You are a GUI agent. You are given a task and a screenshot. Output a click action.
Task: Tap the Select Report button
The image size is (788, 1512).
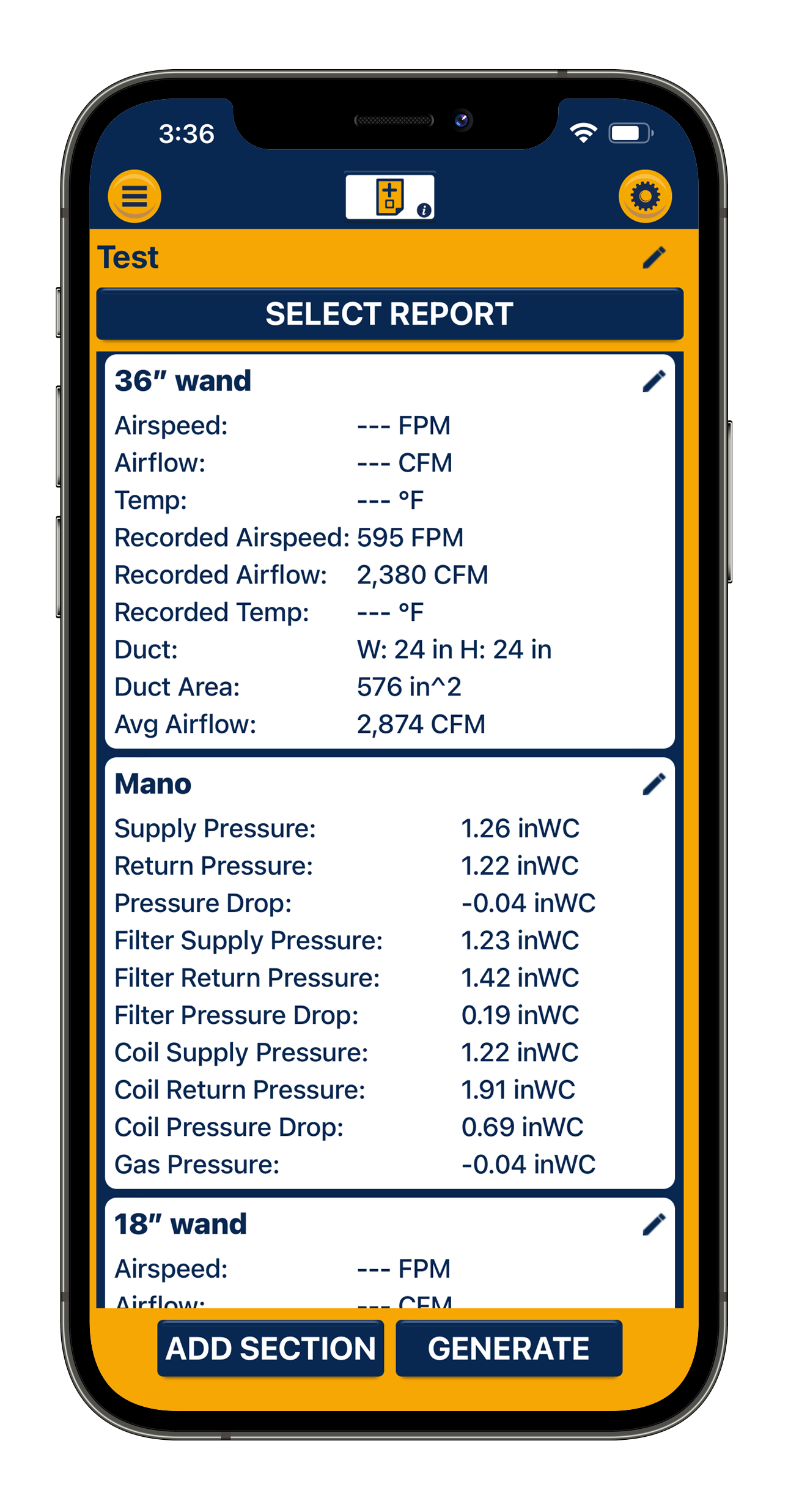click(x=389, y=314)
